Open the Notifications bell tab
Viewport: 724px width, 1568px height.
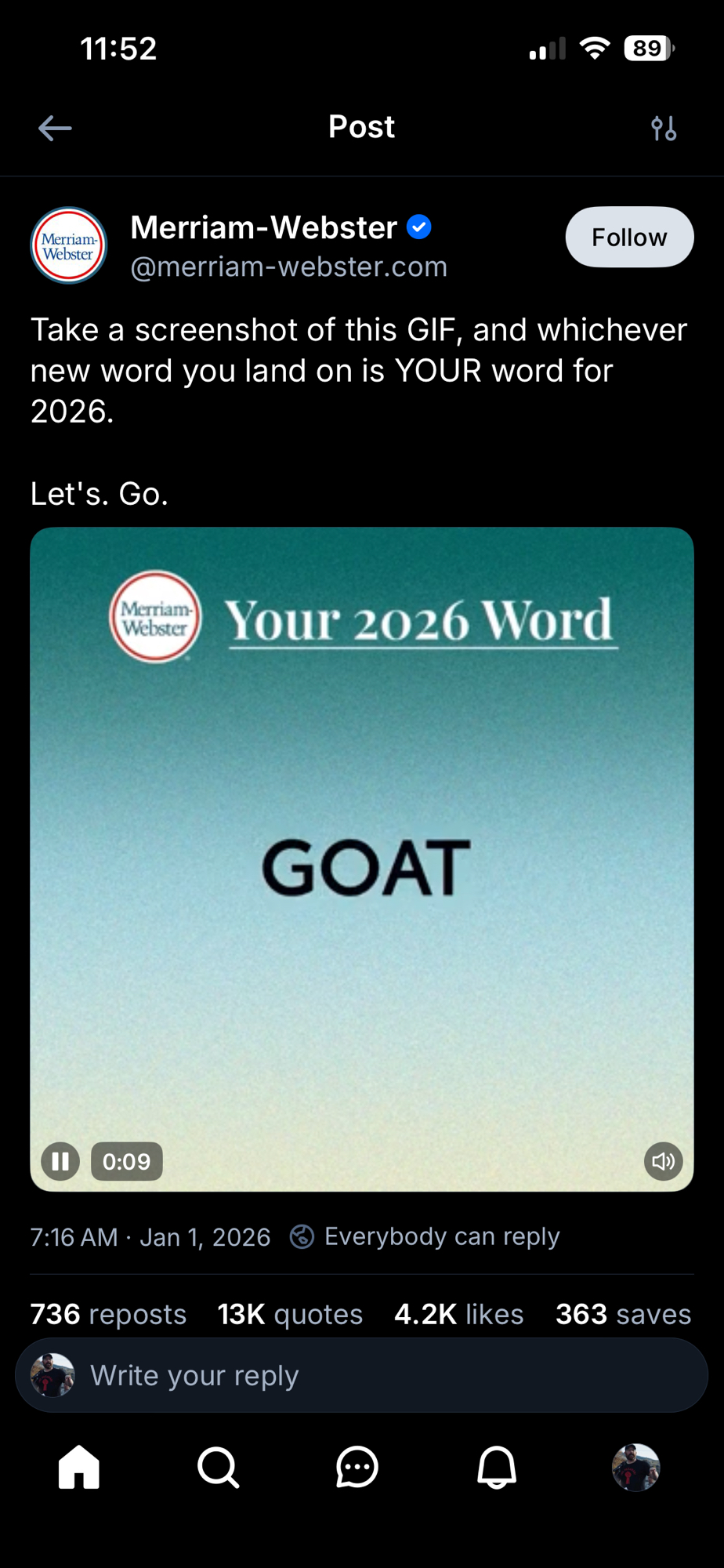click(497, 1467)
